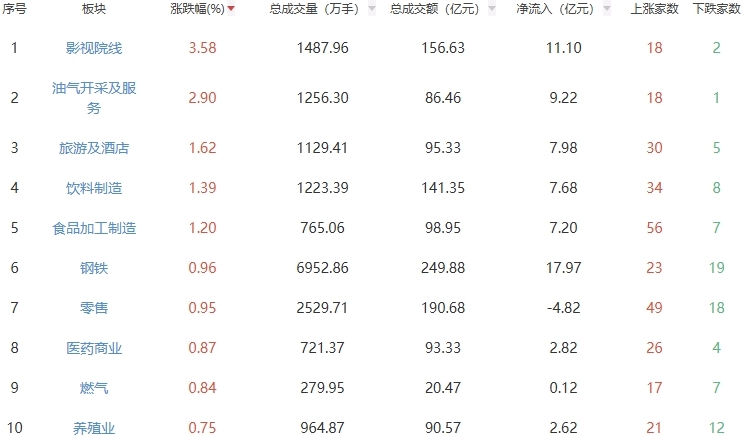The width and height of the screenshot is (743, 438).
Task: View the 饮料制造 sector details
Action: point(94,188)
